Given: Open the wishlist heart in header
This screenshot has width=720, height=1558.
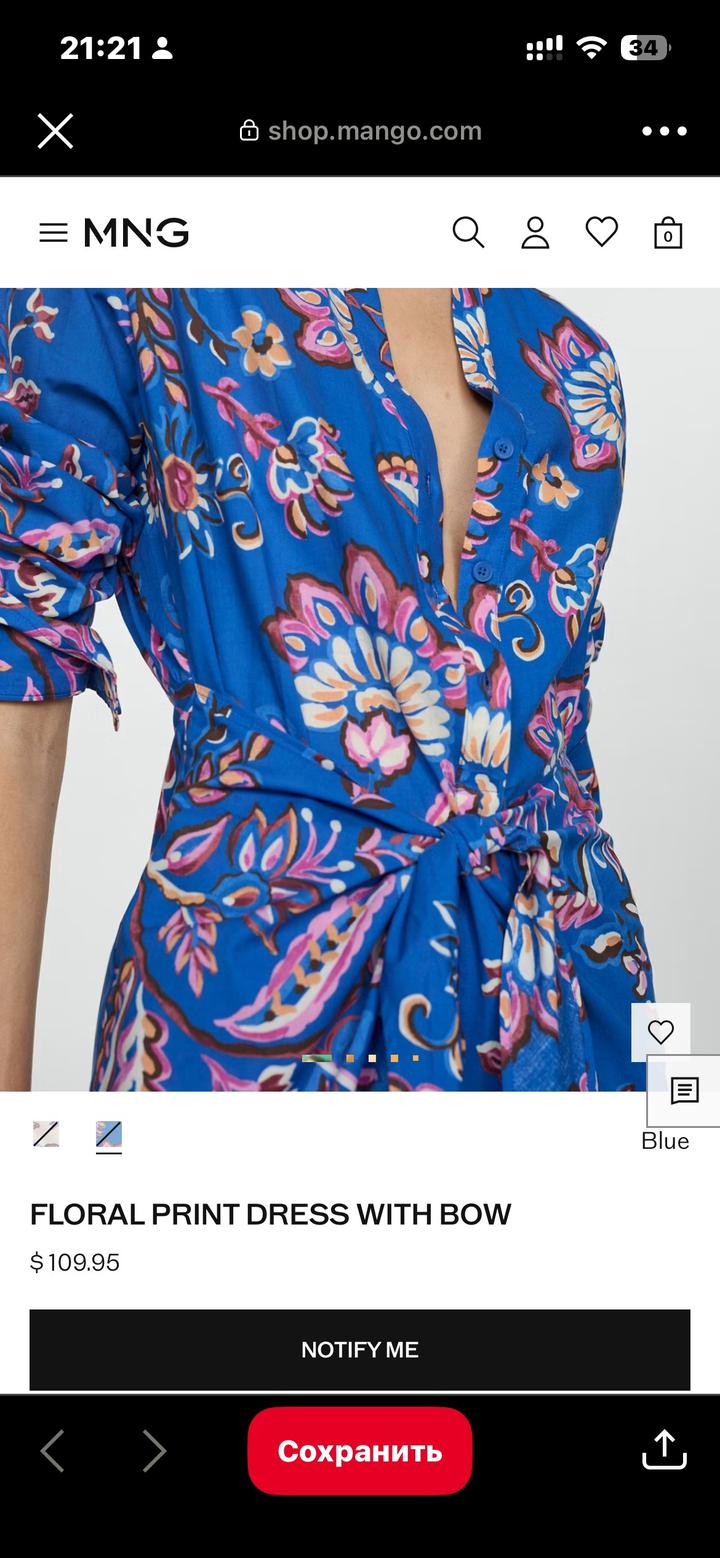Looking at the screenshot, I should [x=601, y=232].
